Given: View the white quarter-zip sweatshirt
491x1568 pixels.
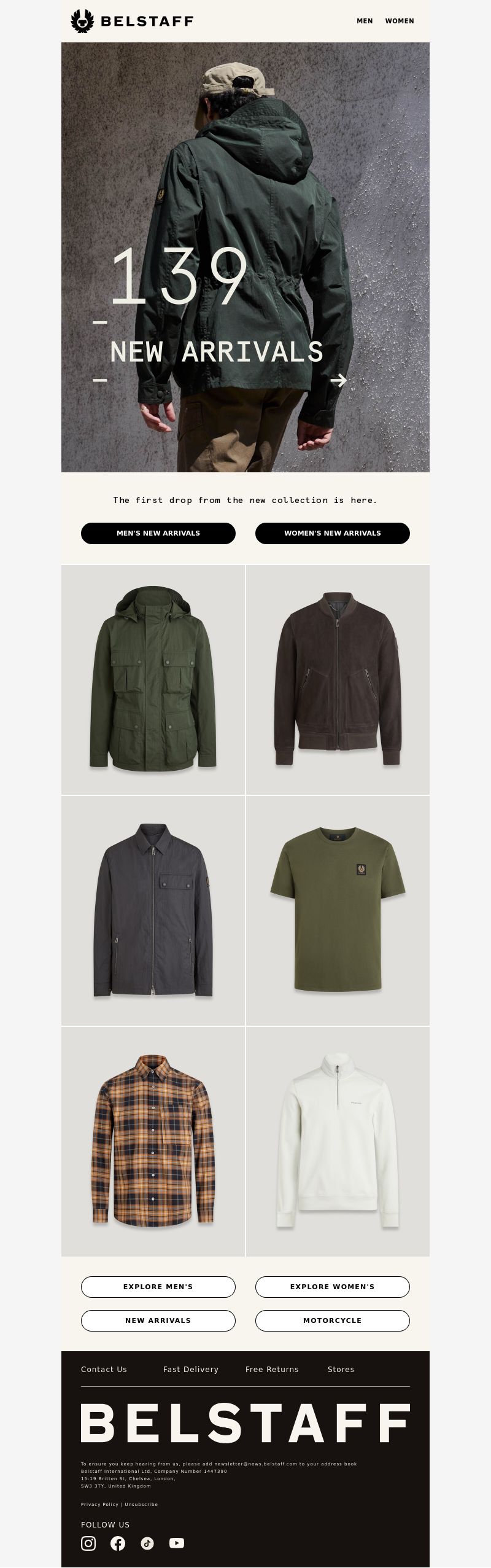Looking at the screenshot, I should (x=338, y=1141).
